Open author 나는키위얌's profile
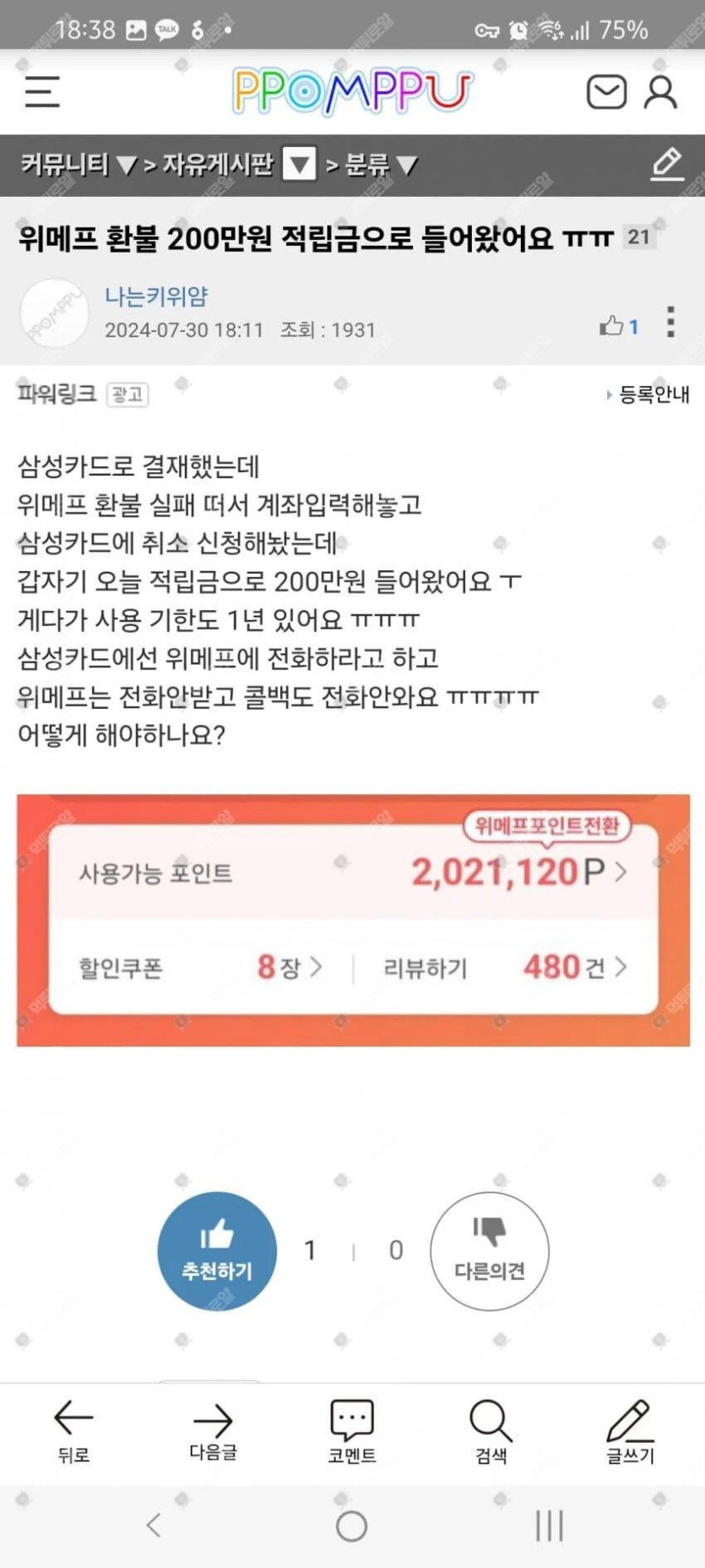This screenshot has height=1568, width=705. click(156, 297)
